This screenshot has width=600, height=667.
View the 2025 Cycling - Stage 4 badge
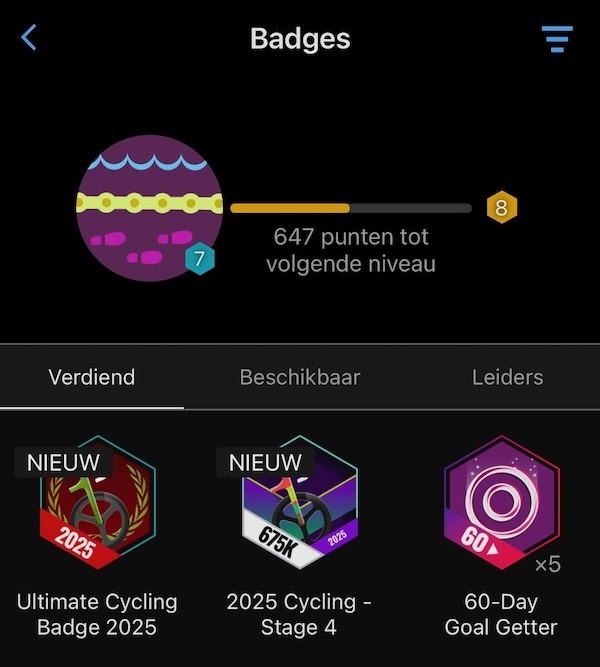coord(300,505)
